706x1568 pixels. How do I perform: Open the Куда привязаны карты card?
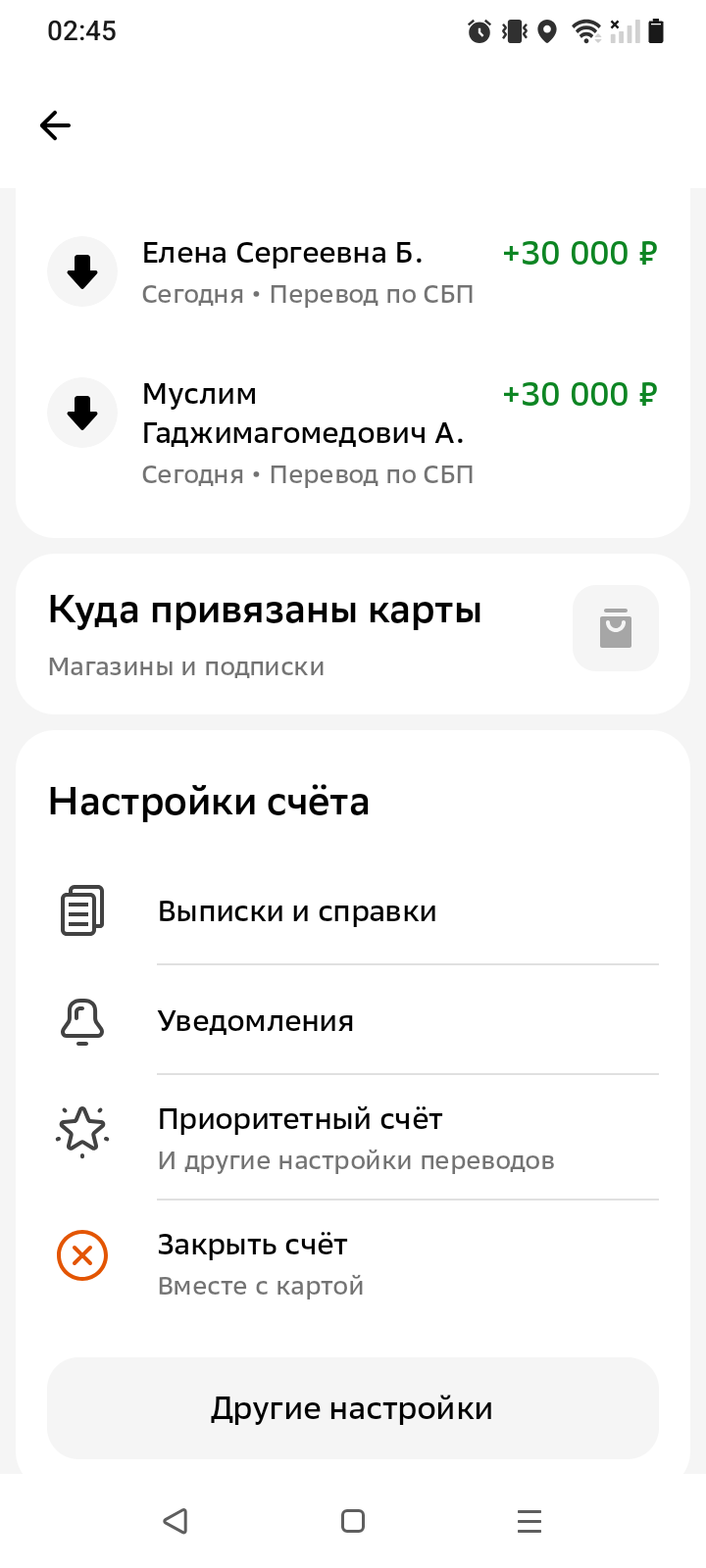(x=353, y=634)
